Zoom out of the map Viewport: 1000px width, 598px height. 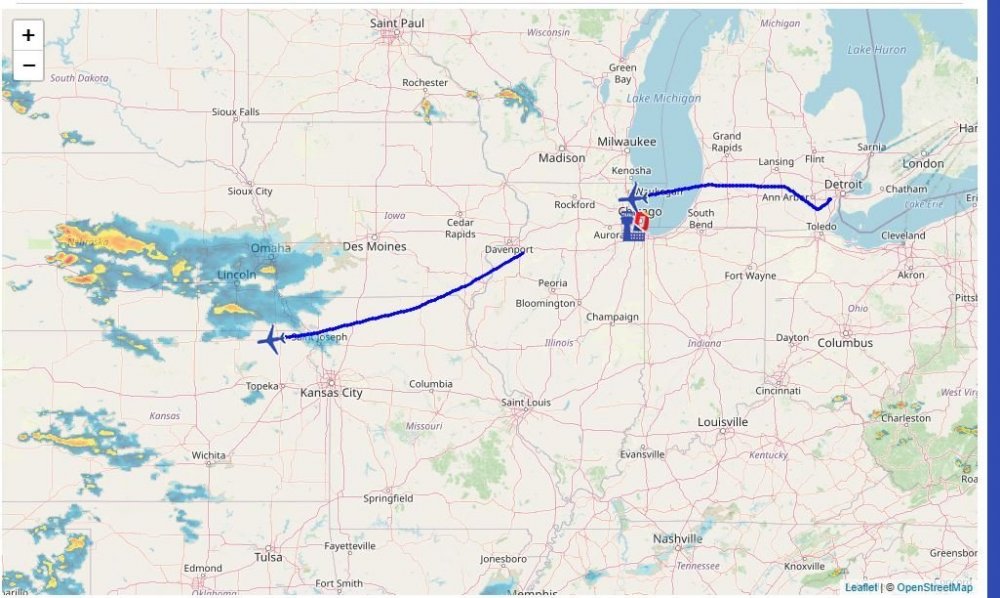(x=28, y=66)
